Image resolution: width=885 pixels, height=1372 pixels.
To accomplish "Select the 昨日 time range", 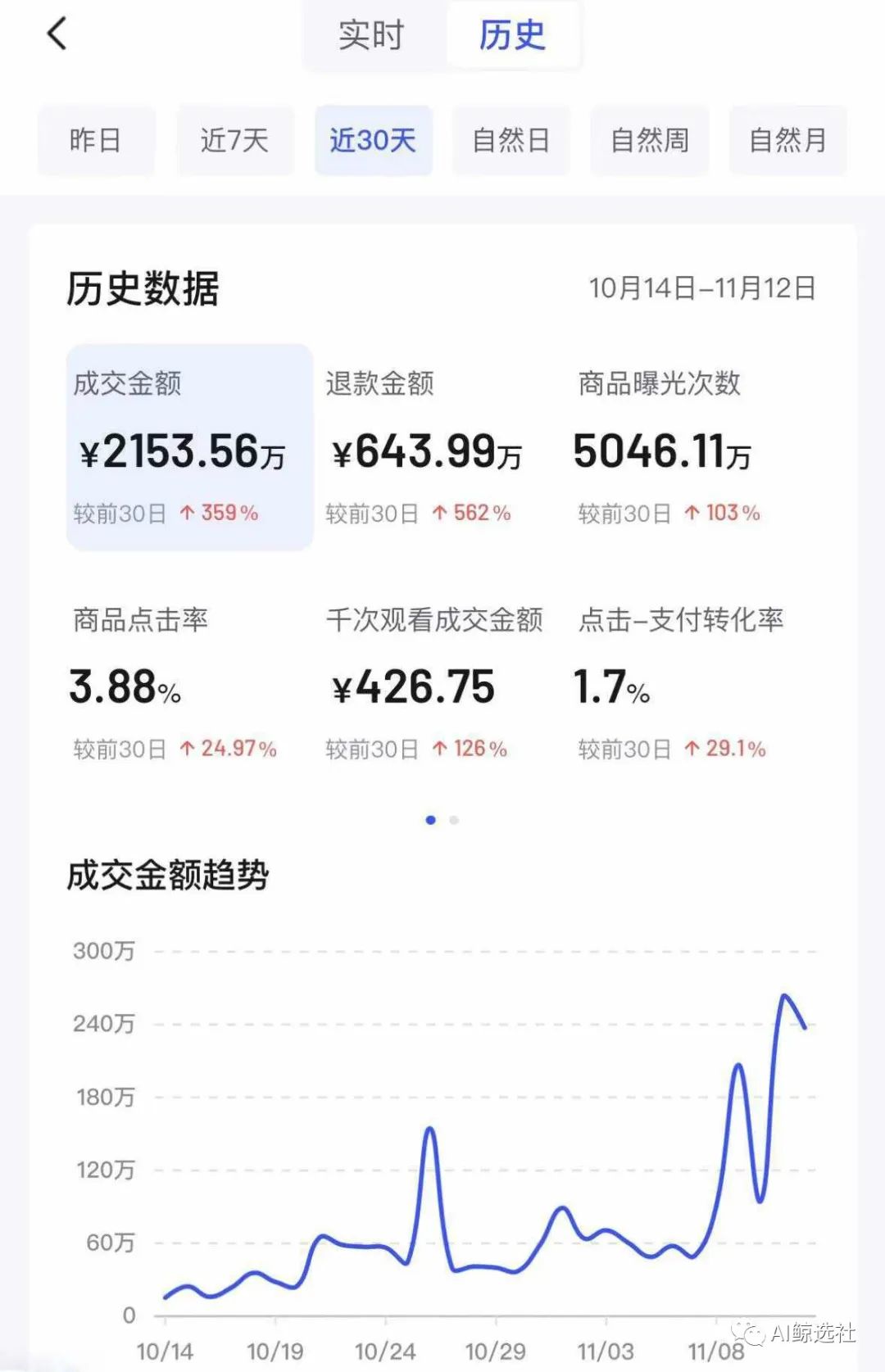I will [96, 140].
